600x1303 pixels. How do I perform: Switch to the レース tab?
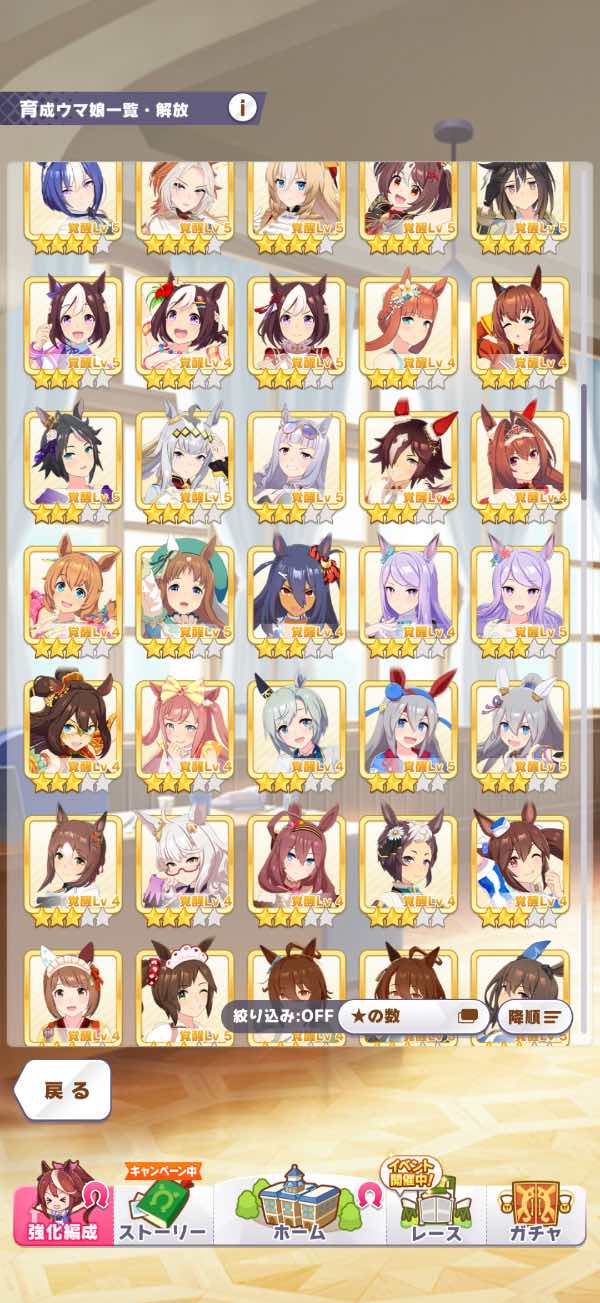coord(438,1205)
